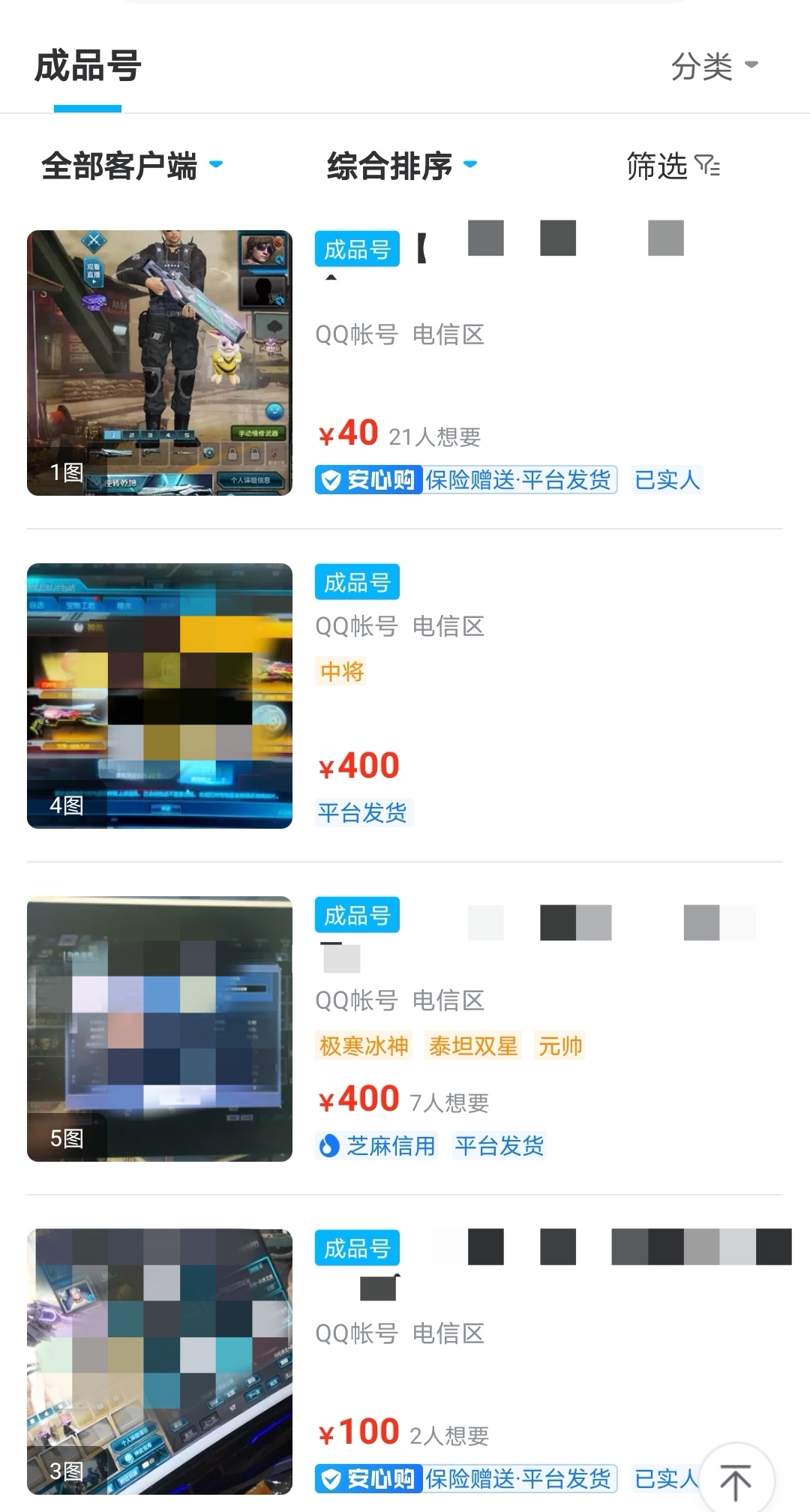
Task: Select the 成品号 tab
Action: (x=88, y=66)
